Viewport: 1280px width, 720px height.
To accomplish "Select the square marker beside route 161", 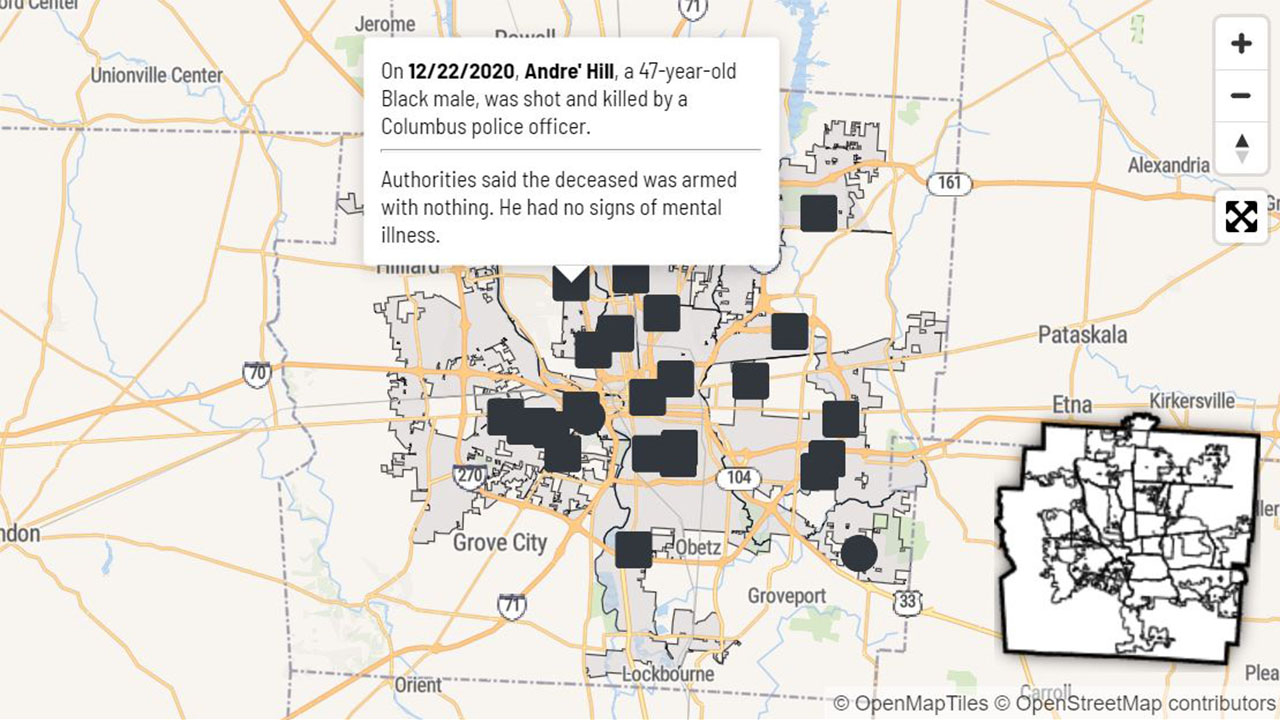I will pos(818,213).
